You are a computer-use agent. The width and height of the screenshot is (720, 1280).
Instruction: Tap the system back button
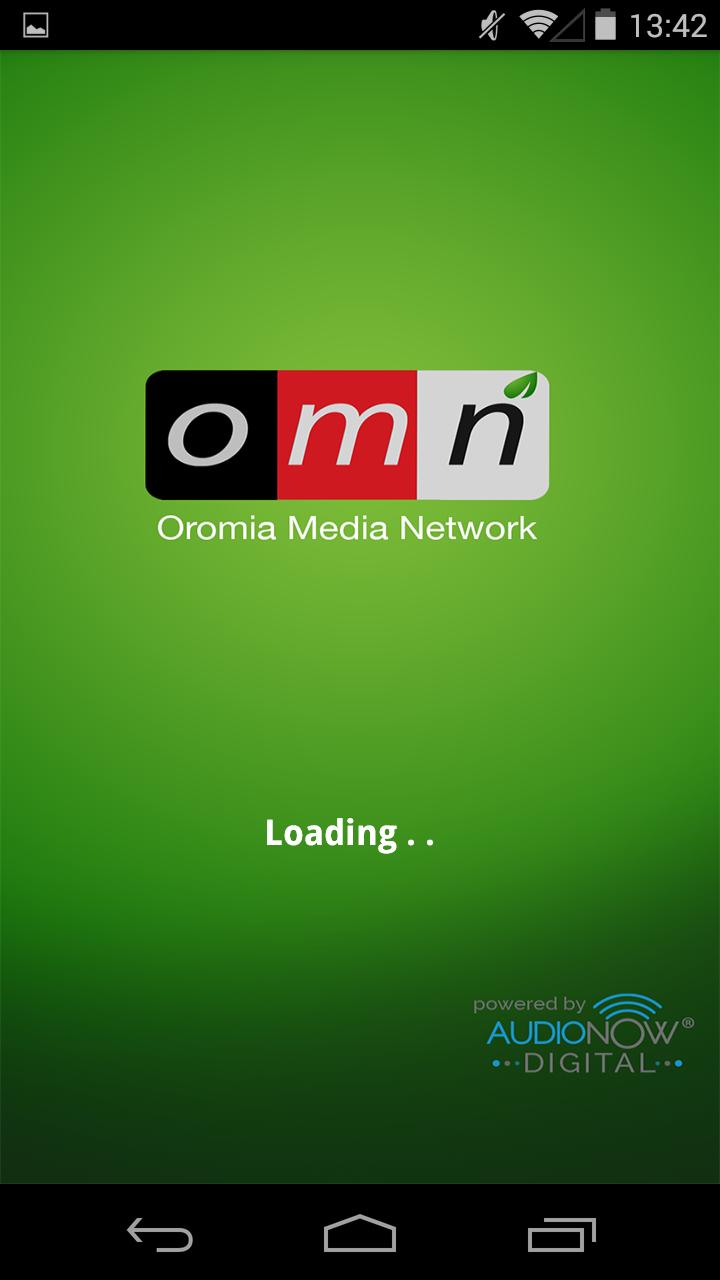click(x=160, y=1234)
